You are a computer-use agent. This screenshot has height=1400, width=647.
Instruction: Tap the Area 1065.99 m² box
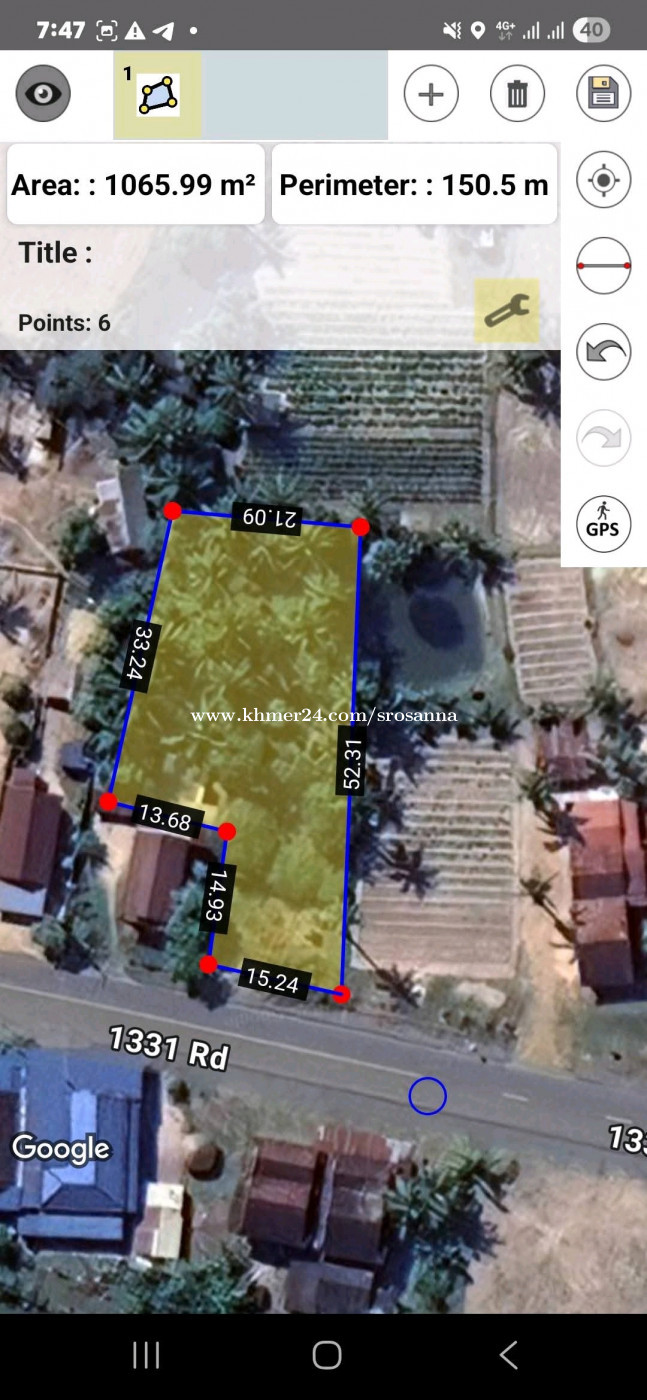136,185
